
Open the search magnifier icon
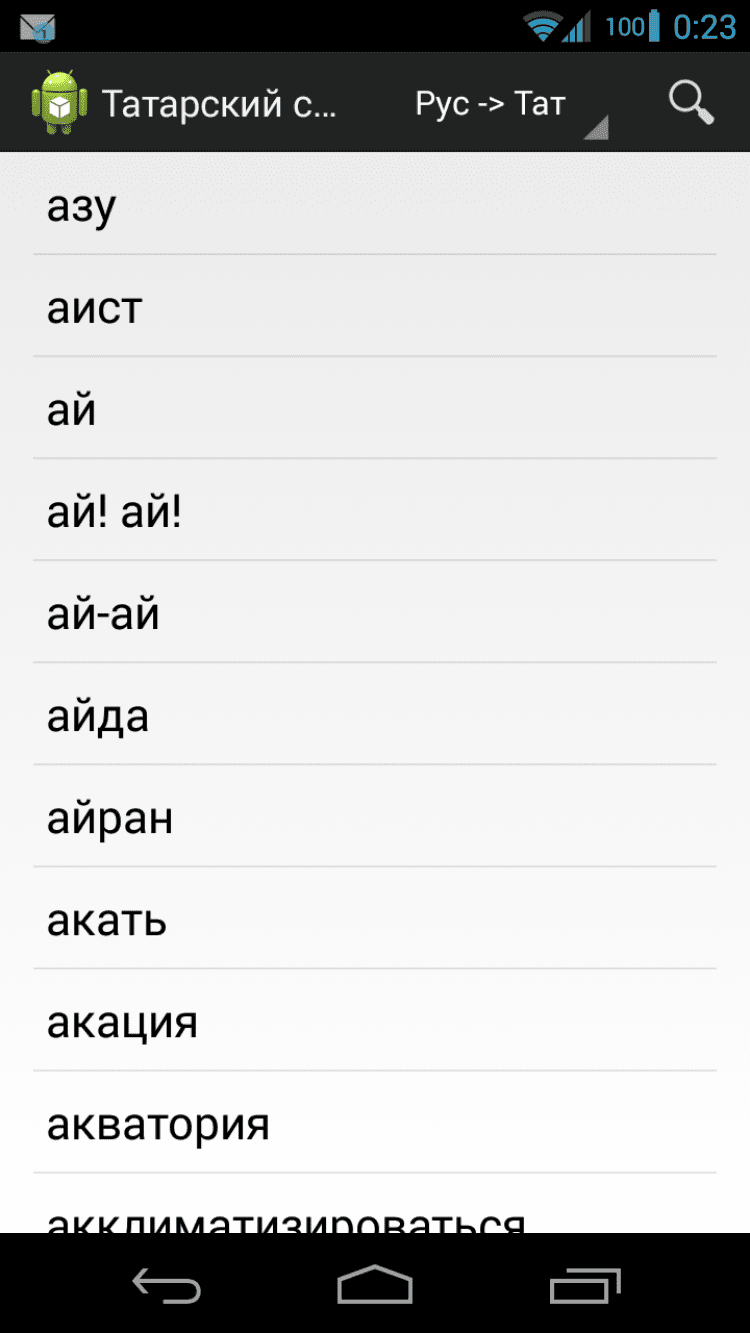pyautogui.click(x=690, y=103)
